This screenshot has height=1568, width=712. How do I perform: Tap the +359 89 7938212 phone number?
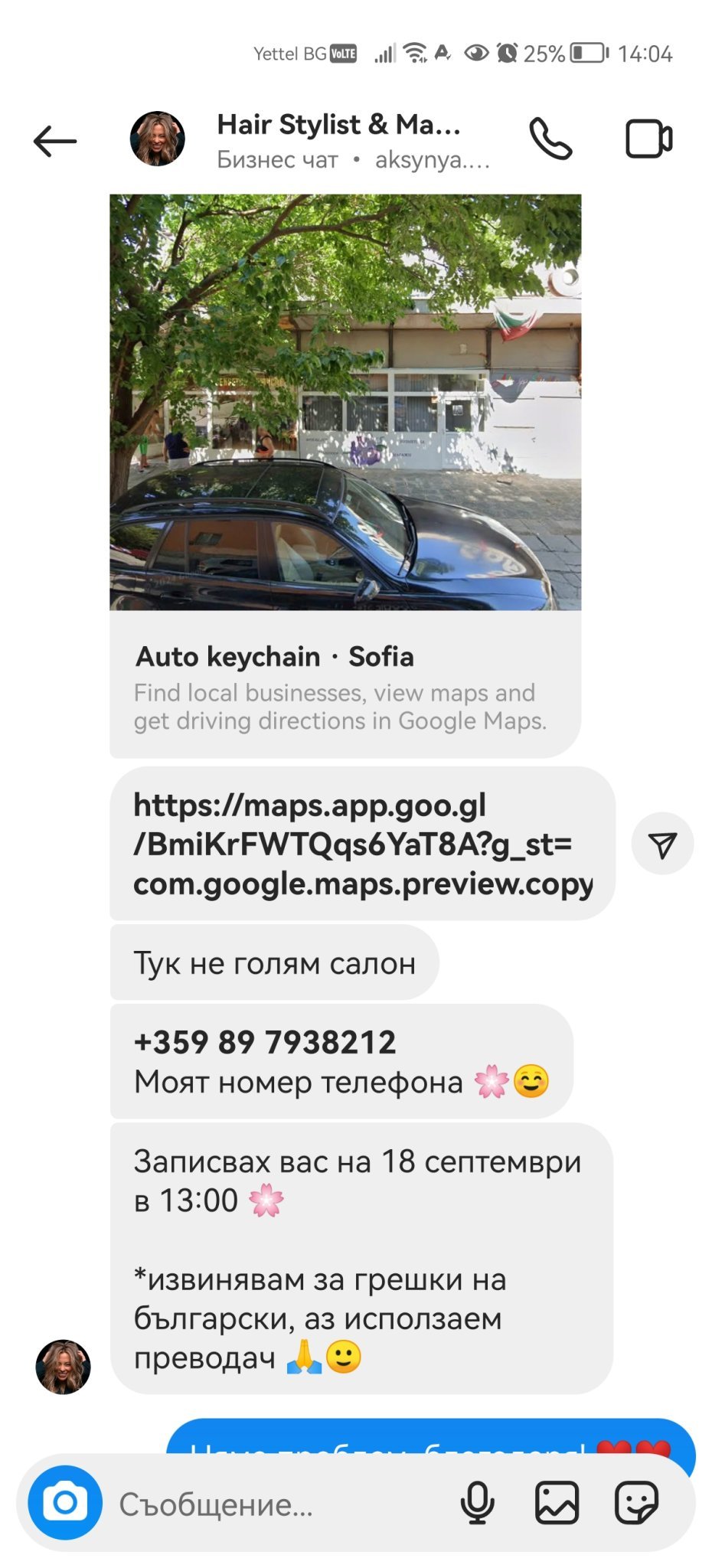click(x=265, y=1042)
